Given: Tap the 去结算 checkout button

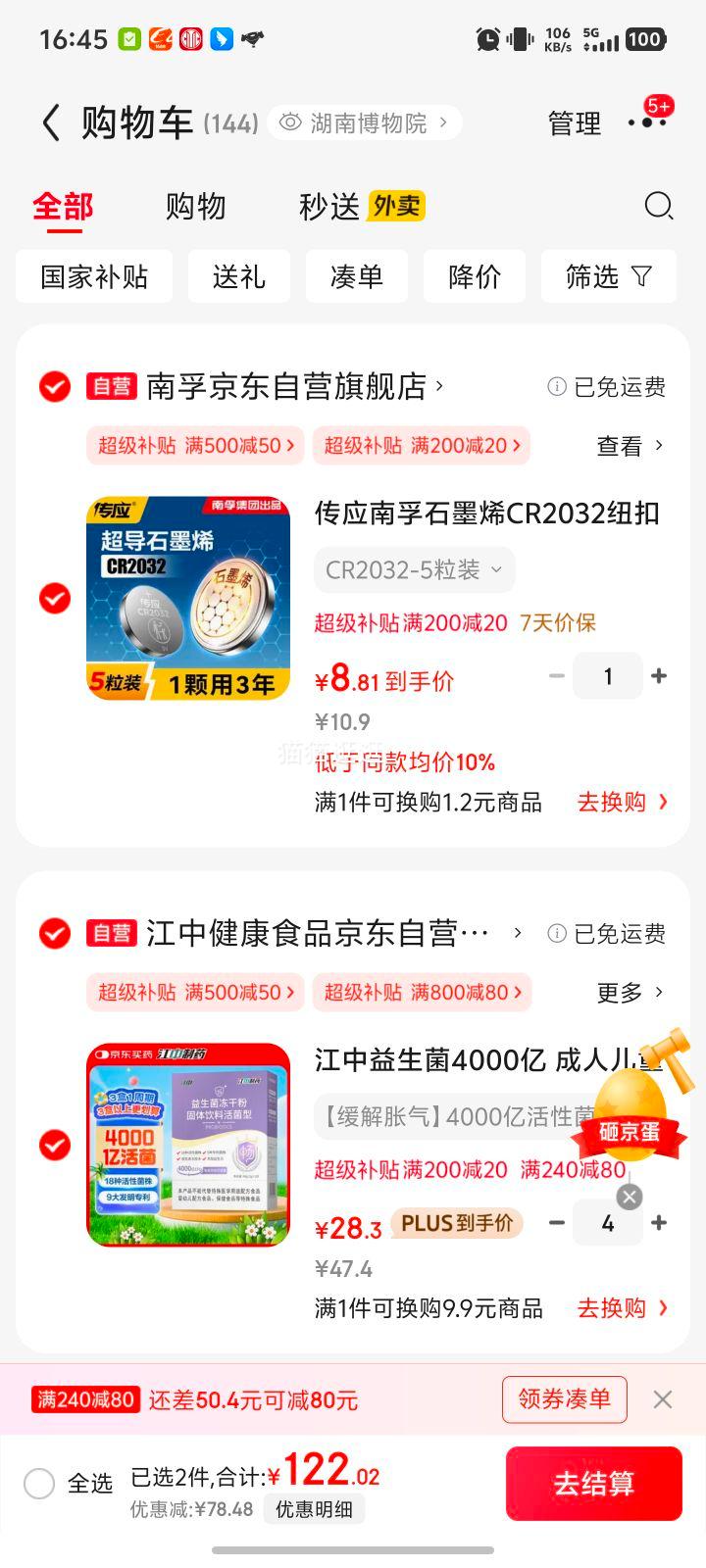Looking at the screenshot, I should pos(593,1483).
